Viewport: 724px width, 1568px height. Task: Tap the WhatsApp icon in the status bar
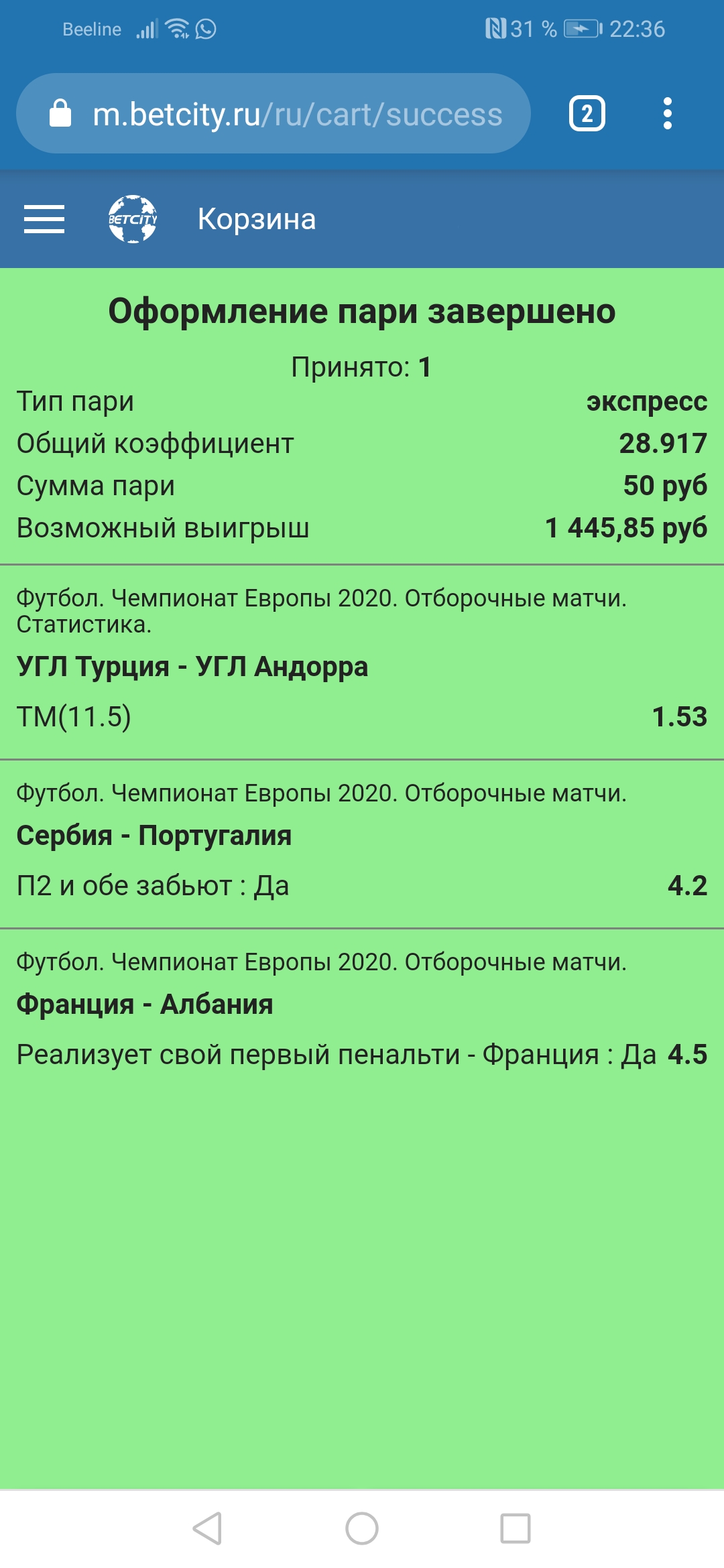(205, 29)
